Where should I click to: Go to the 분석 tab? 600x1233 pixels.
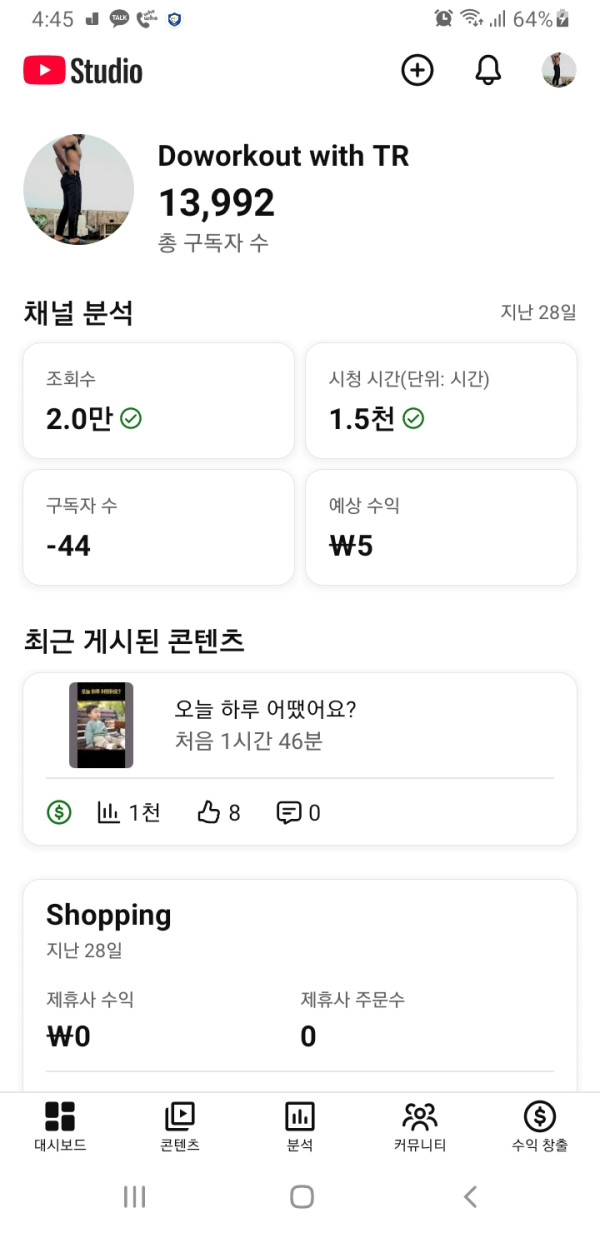[x=300, y=1126]
